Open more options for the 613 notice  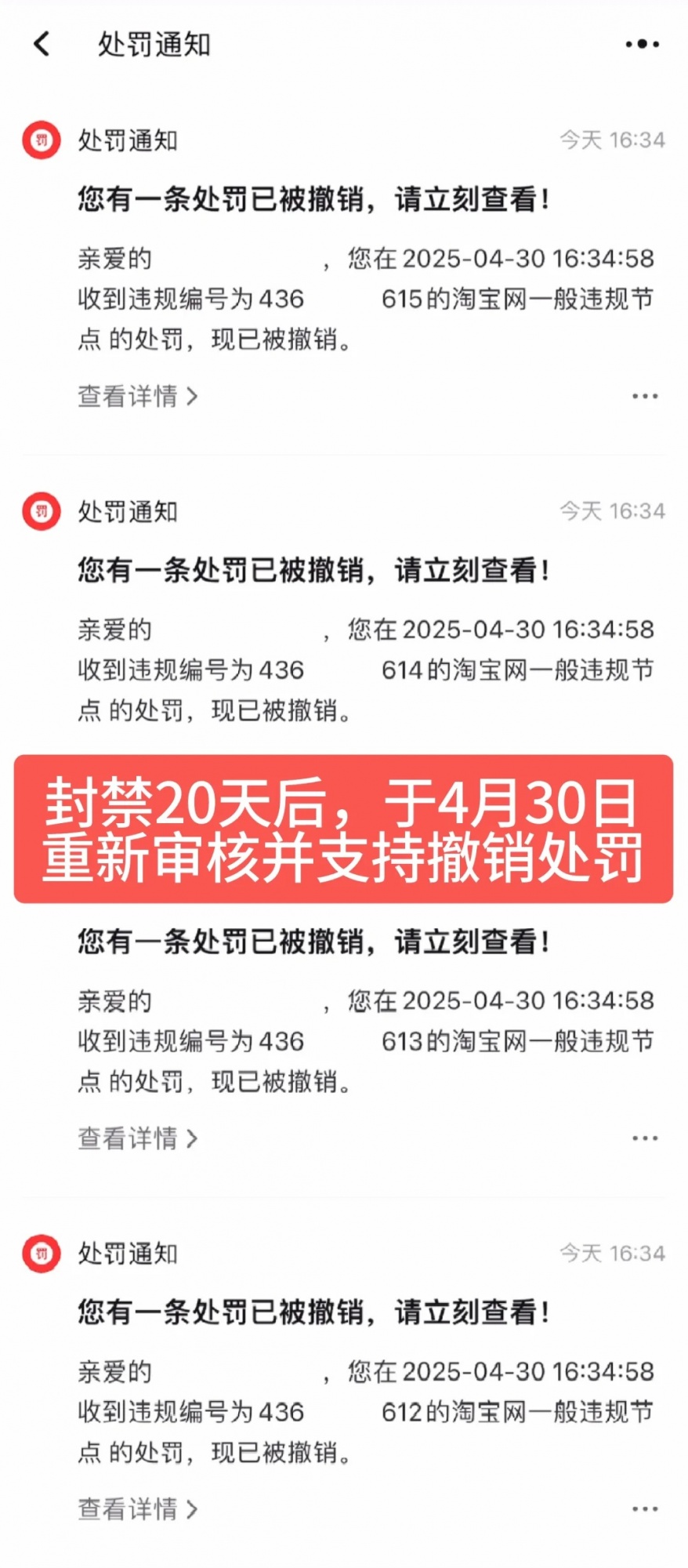(644, 1138)
